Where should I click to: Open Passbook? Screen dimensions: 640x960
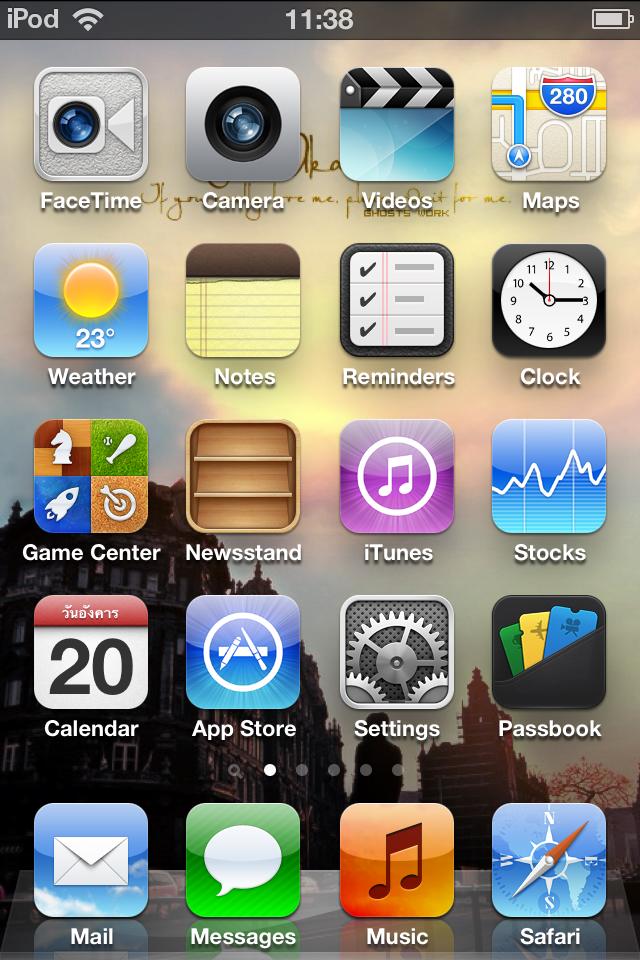549,652
